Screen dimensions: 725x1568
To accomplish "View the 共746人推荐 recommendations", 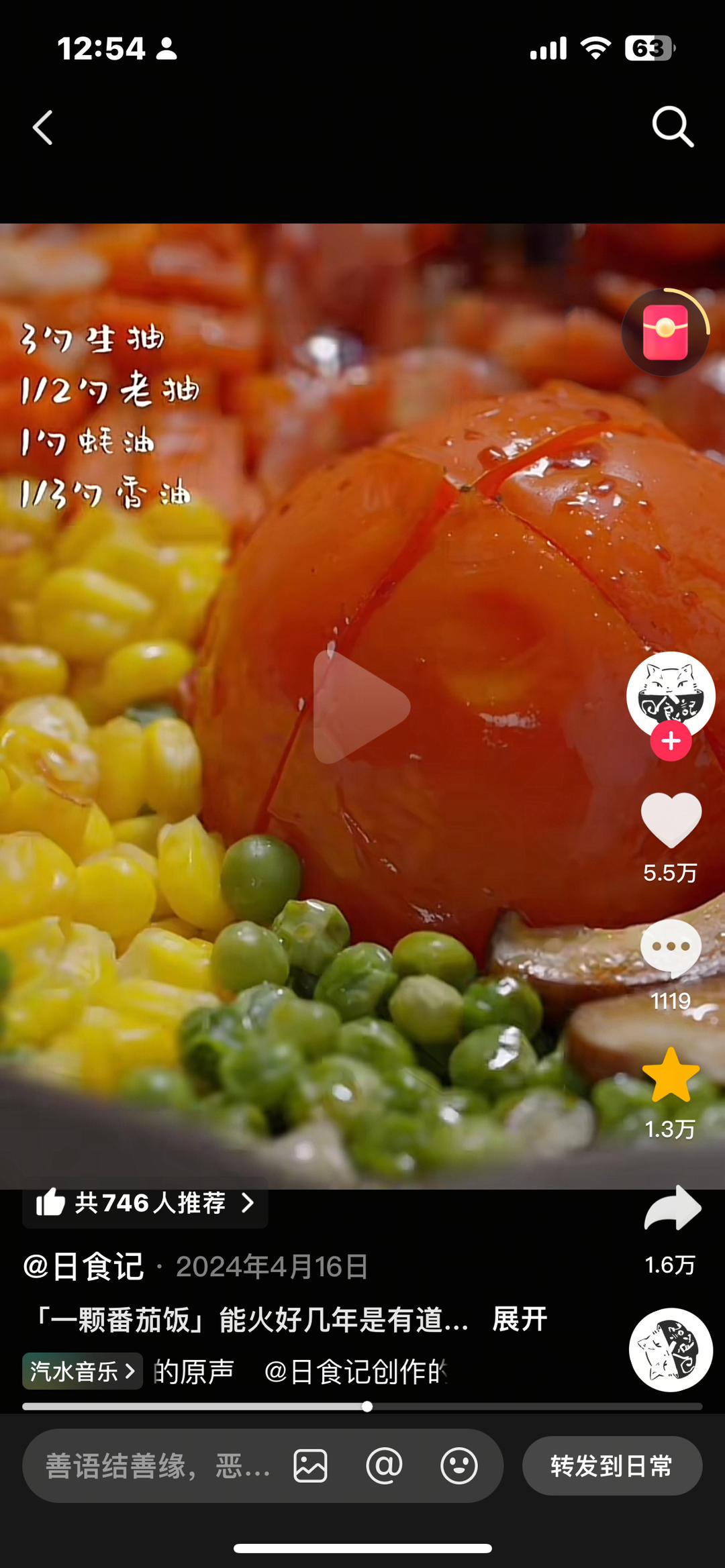I will [x=145, y=1203].
